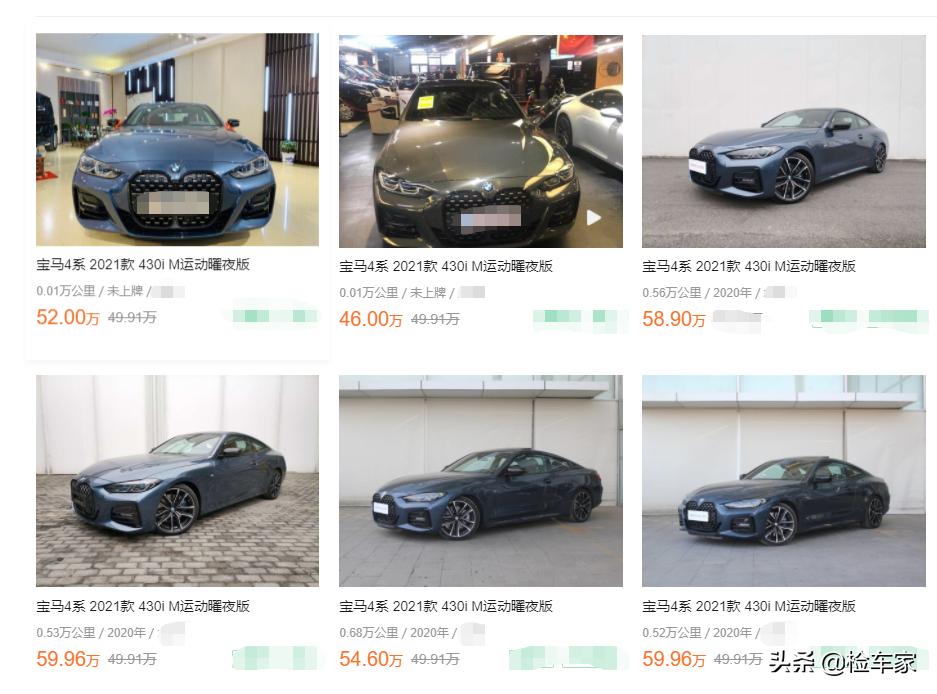Open the 59.96万 listing with 0.53万公里
This screenshot has width=937, height=694.
coord(177,481)
